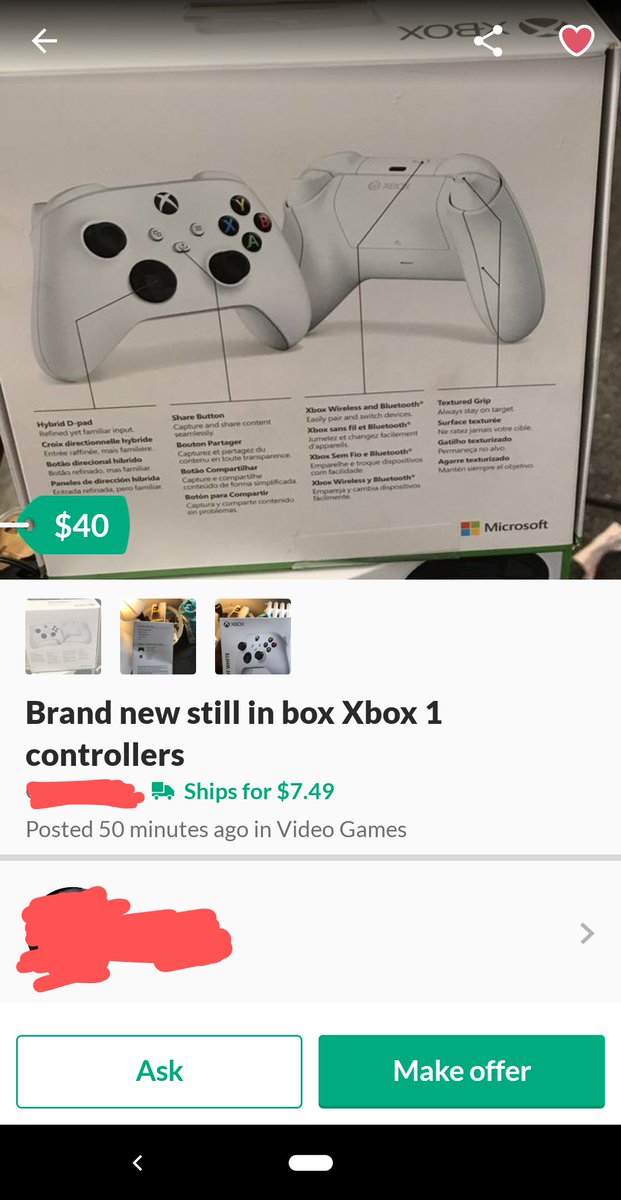Open the second thumbnail photo

click(158, 636)
